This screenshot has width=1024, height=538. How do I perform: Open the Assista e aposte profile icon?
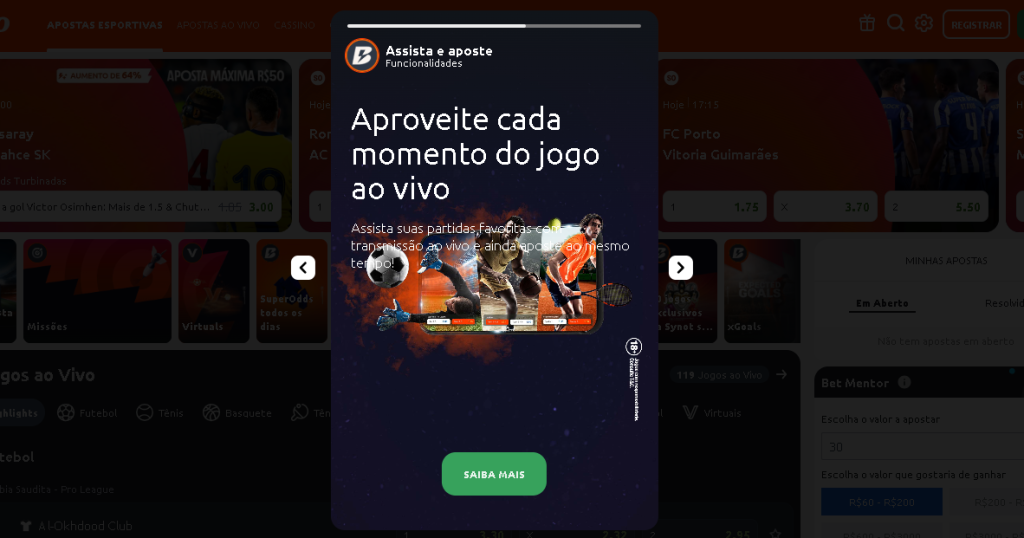[x=362, y=56]
